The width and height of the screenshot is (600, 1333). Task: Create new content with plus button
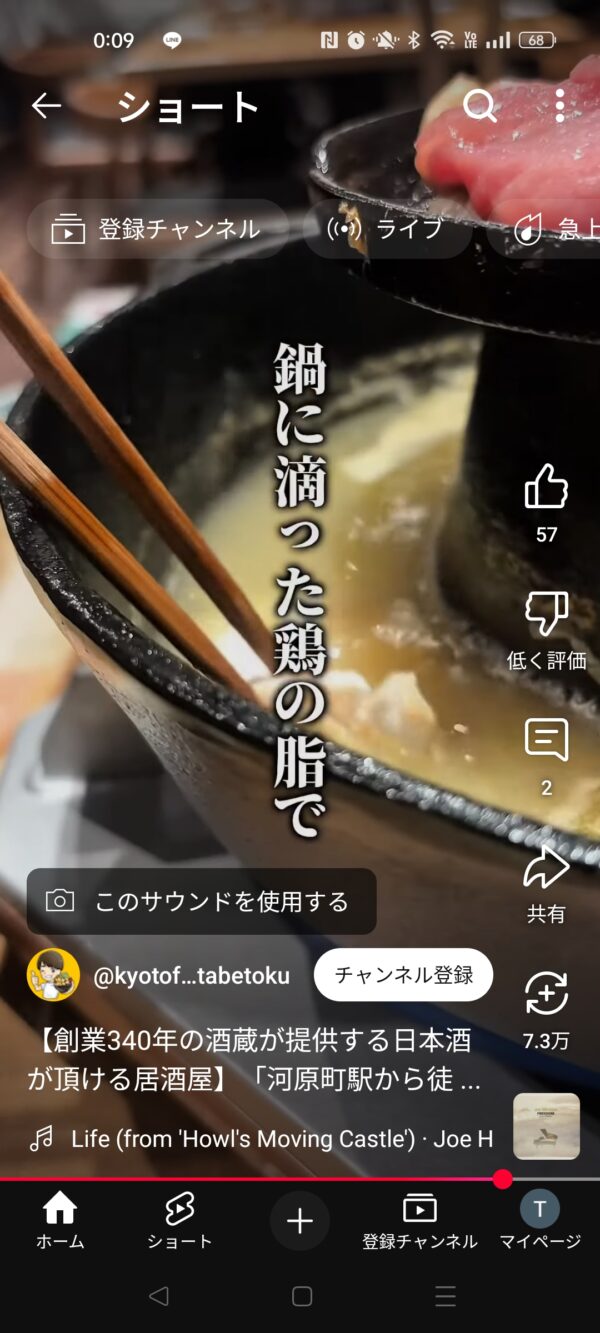pos(300,1221)
